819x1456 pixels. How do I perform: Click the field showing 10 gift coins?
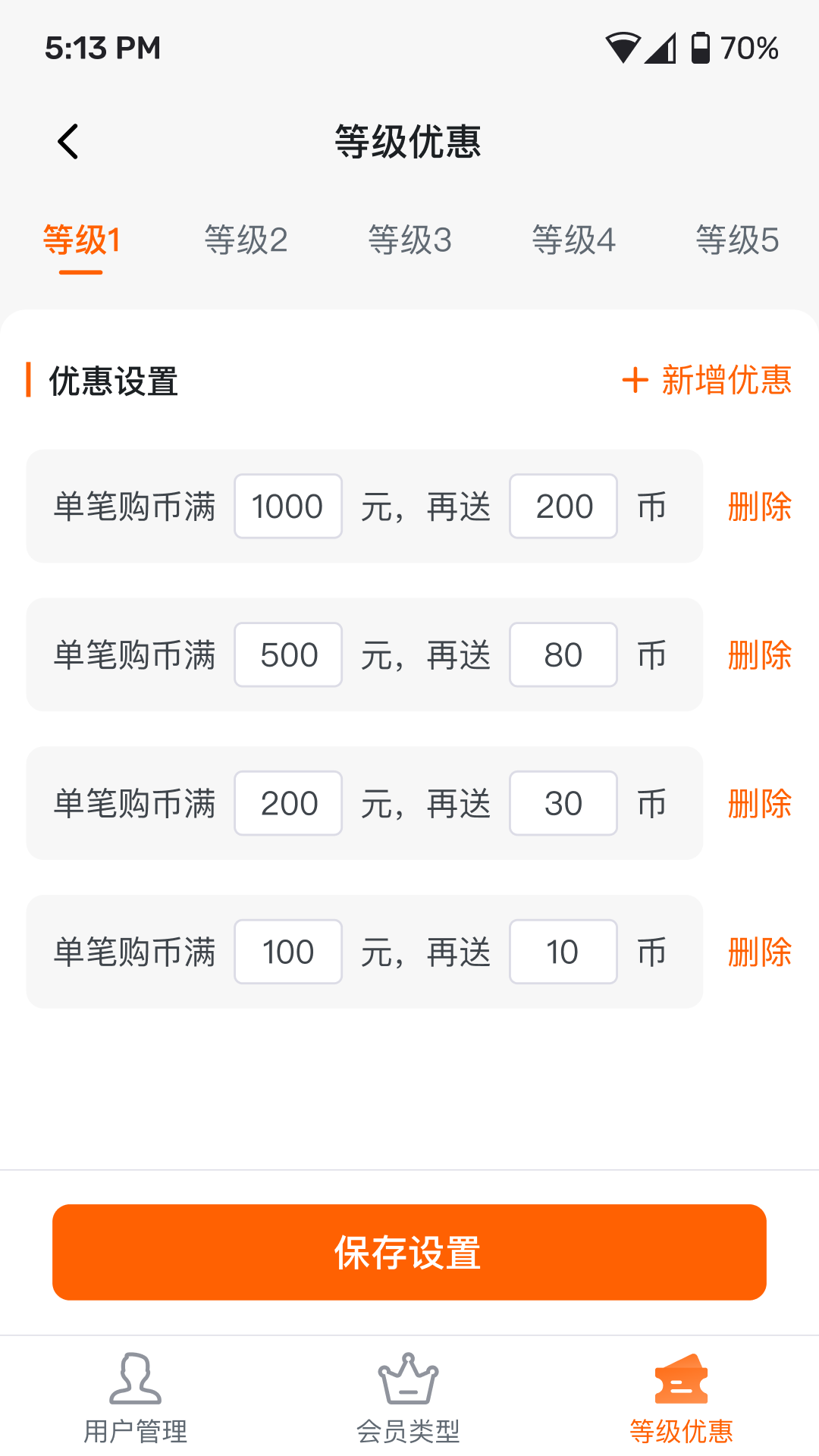point(563,952)
